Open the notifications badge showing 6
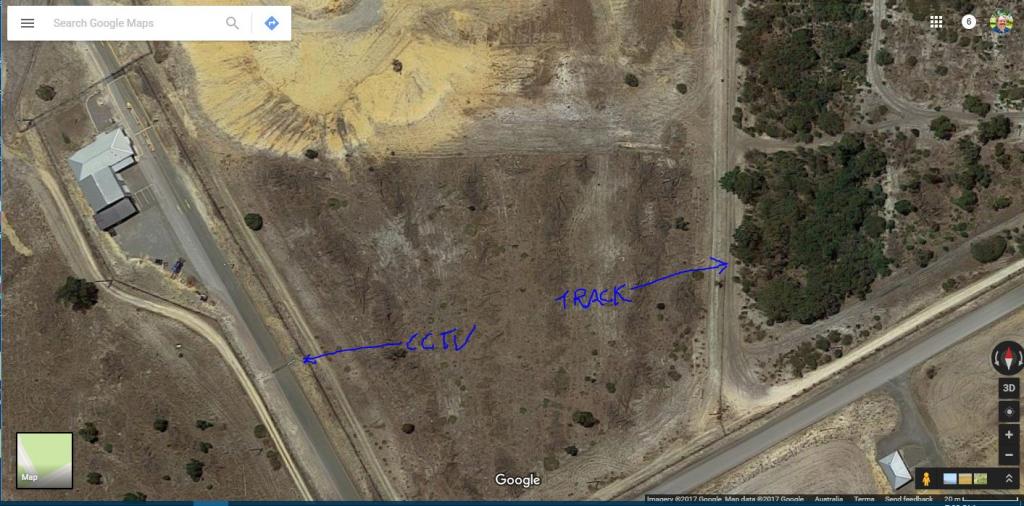The image size is (1024, 506). click(968, 21)
